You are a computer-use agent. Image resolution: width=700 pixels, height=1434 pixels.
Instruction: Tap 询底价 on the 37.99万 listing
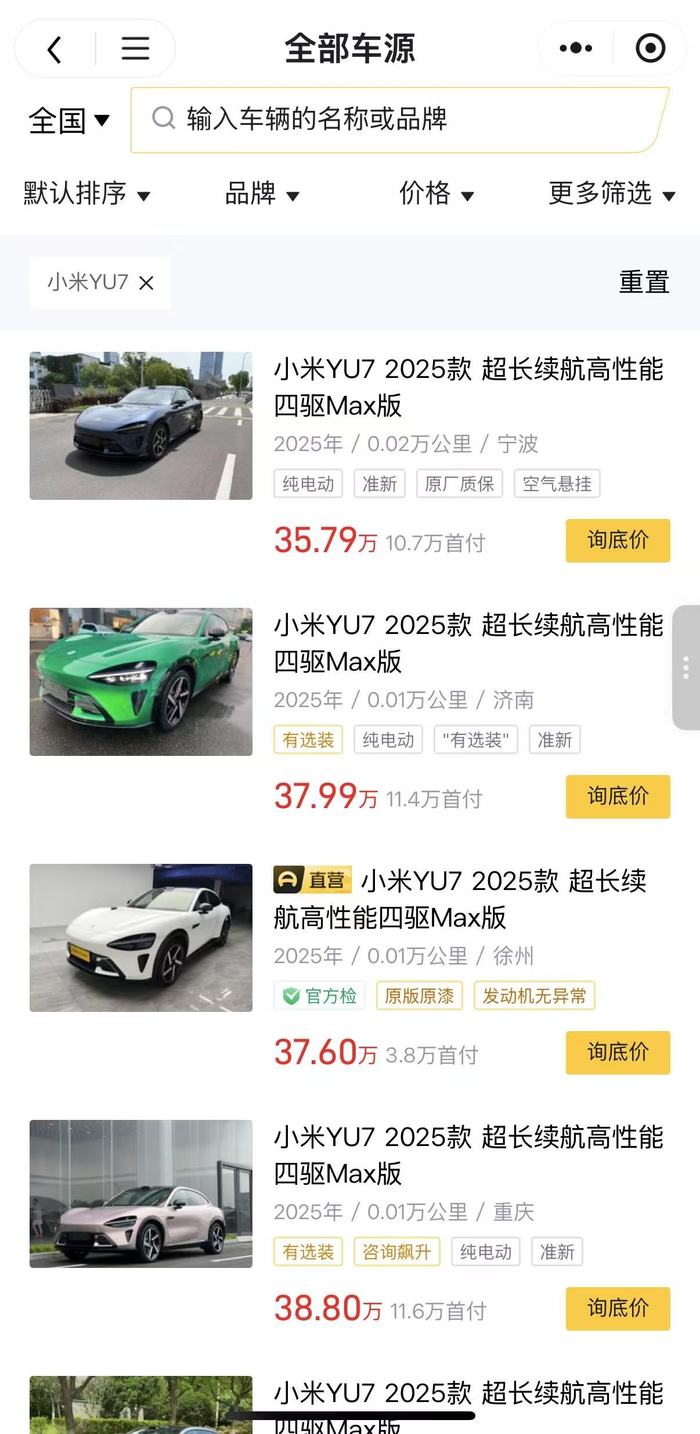(x=617, y=797)
